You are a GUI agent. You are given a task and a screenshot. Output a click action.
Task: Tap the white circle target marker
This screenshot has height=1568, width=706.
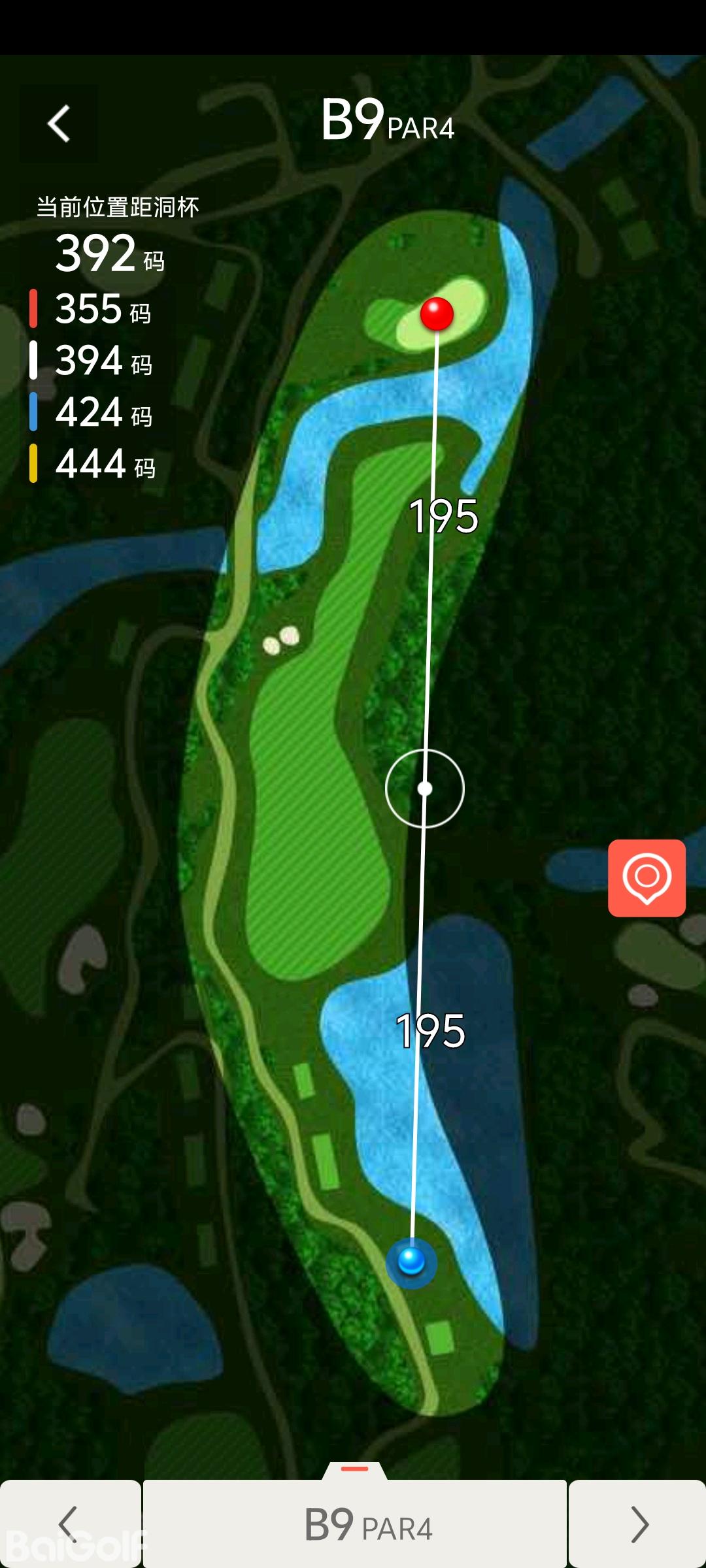425,789
